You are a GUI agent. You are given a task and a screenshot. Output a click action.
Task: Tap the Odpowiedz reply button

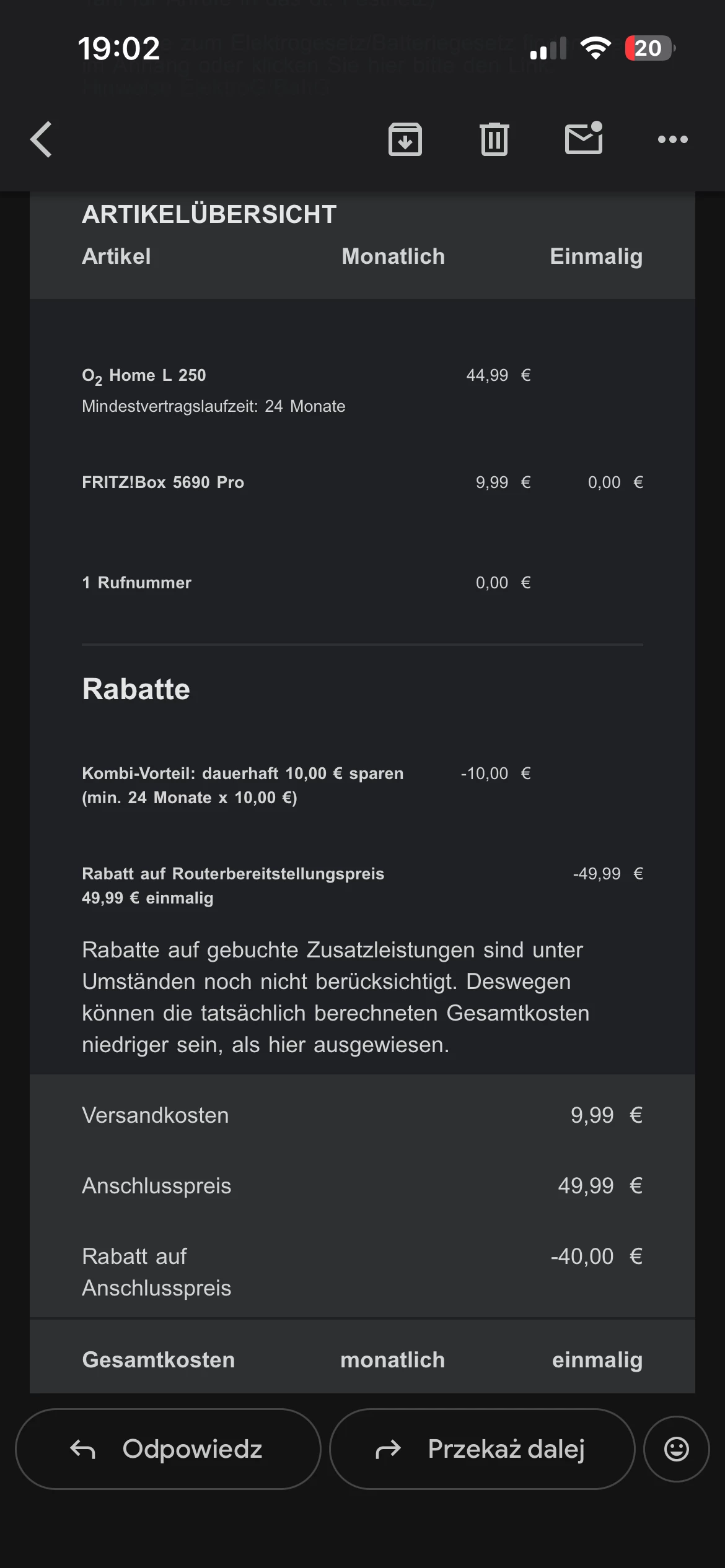point(168,1449)
